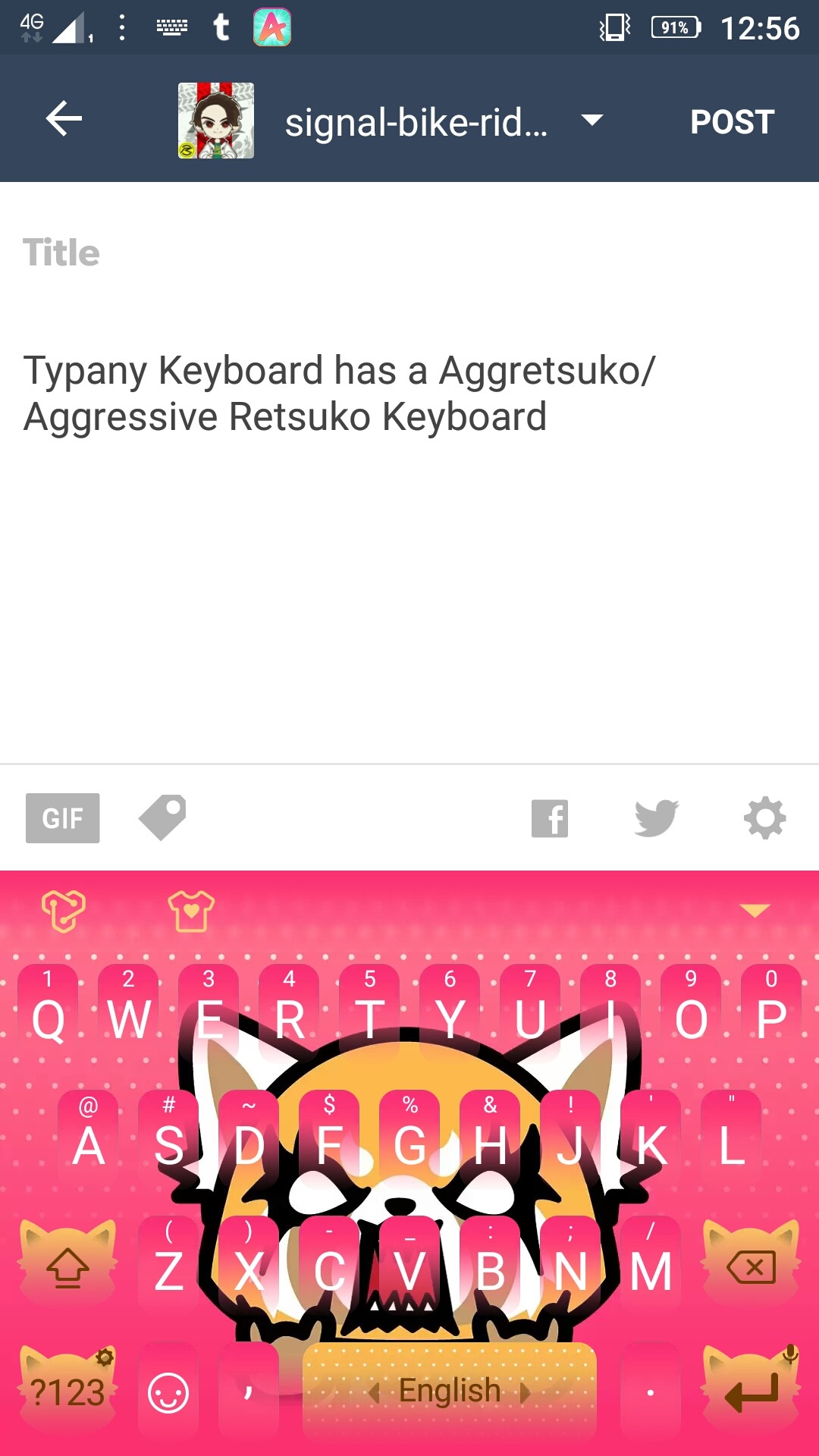Tap POST to publish

click(x=732, y=122)
